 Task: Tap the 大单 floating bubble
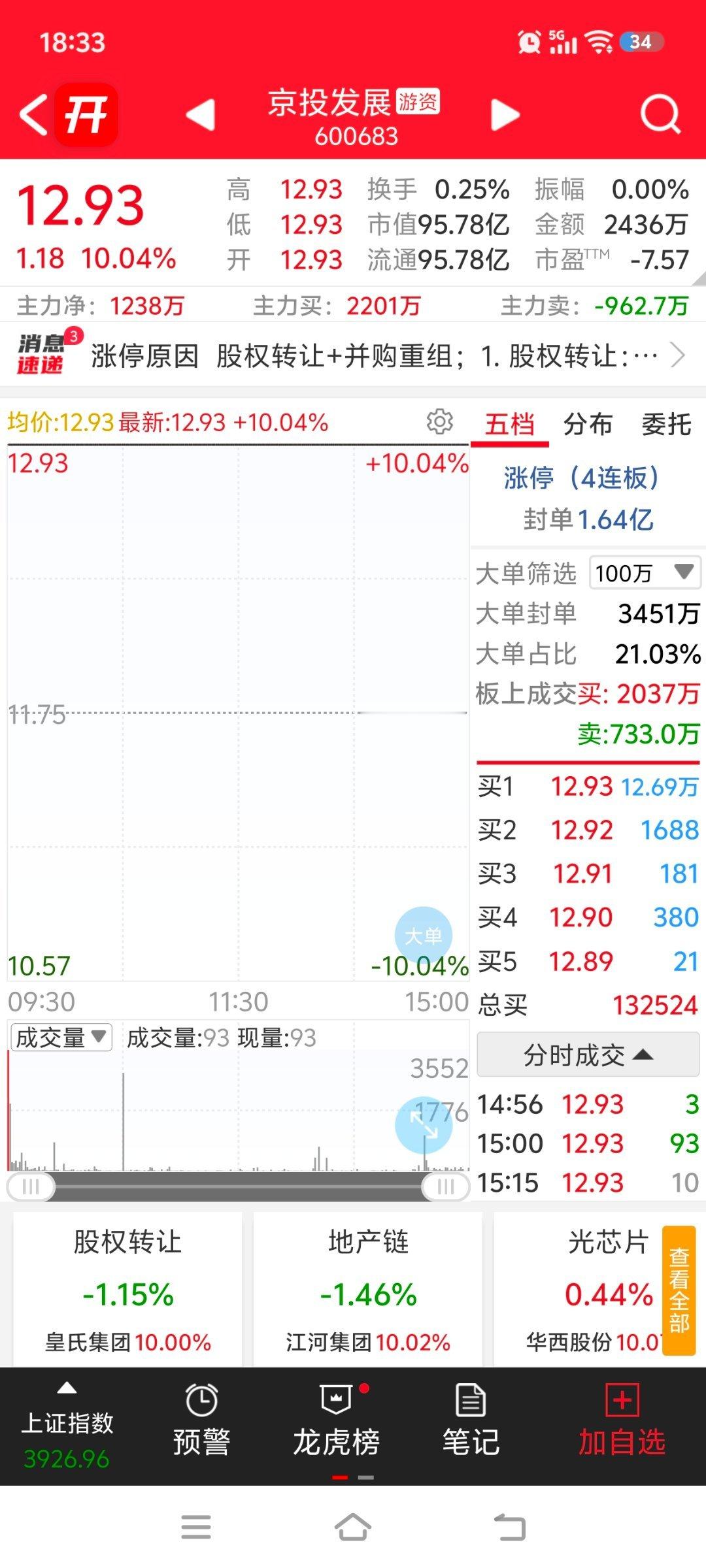423,936
